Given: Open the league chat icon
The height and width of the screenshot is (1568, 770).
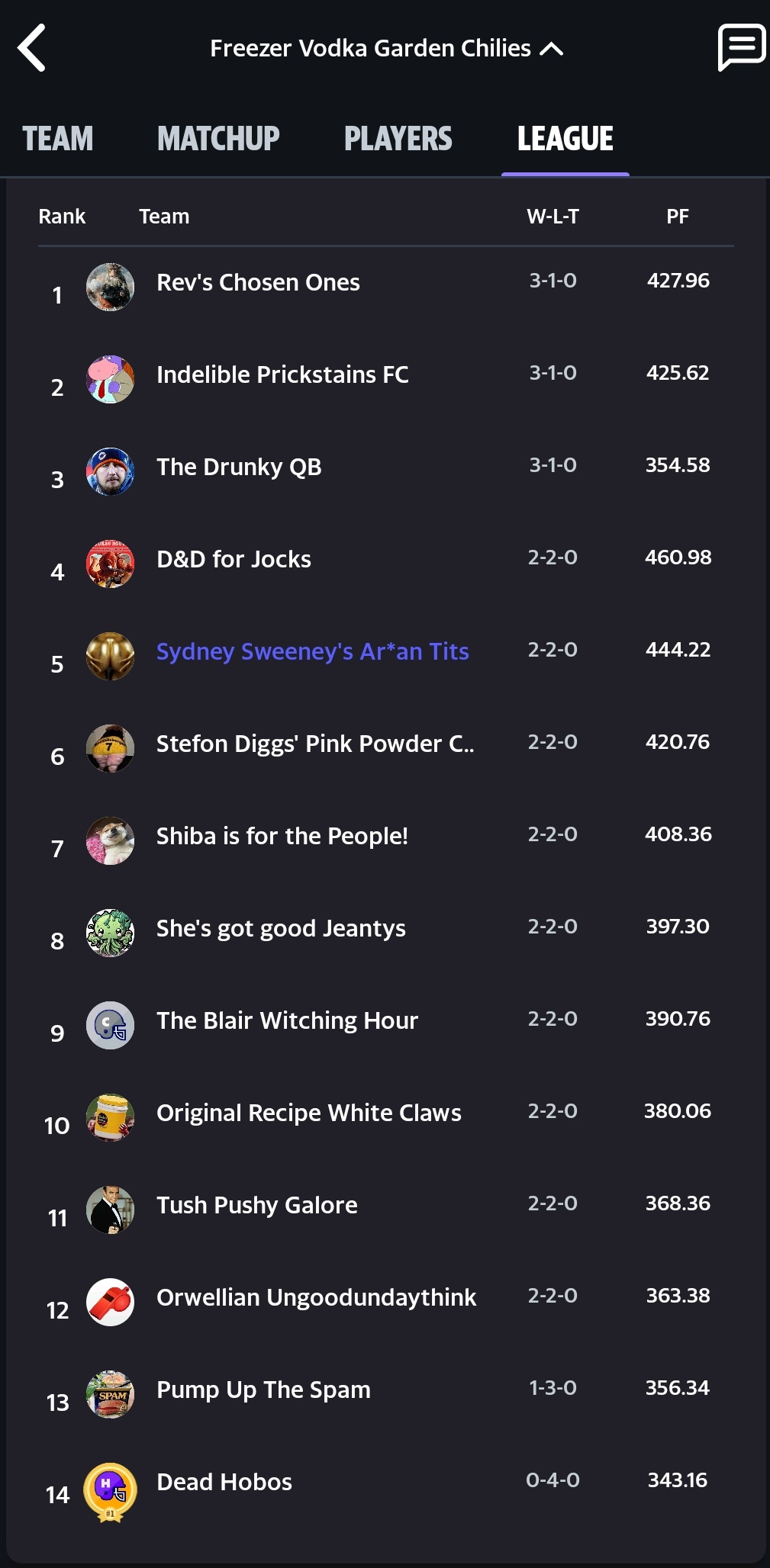Looking at the screenshot, I should [740, 47].
